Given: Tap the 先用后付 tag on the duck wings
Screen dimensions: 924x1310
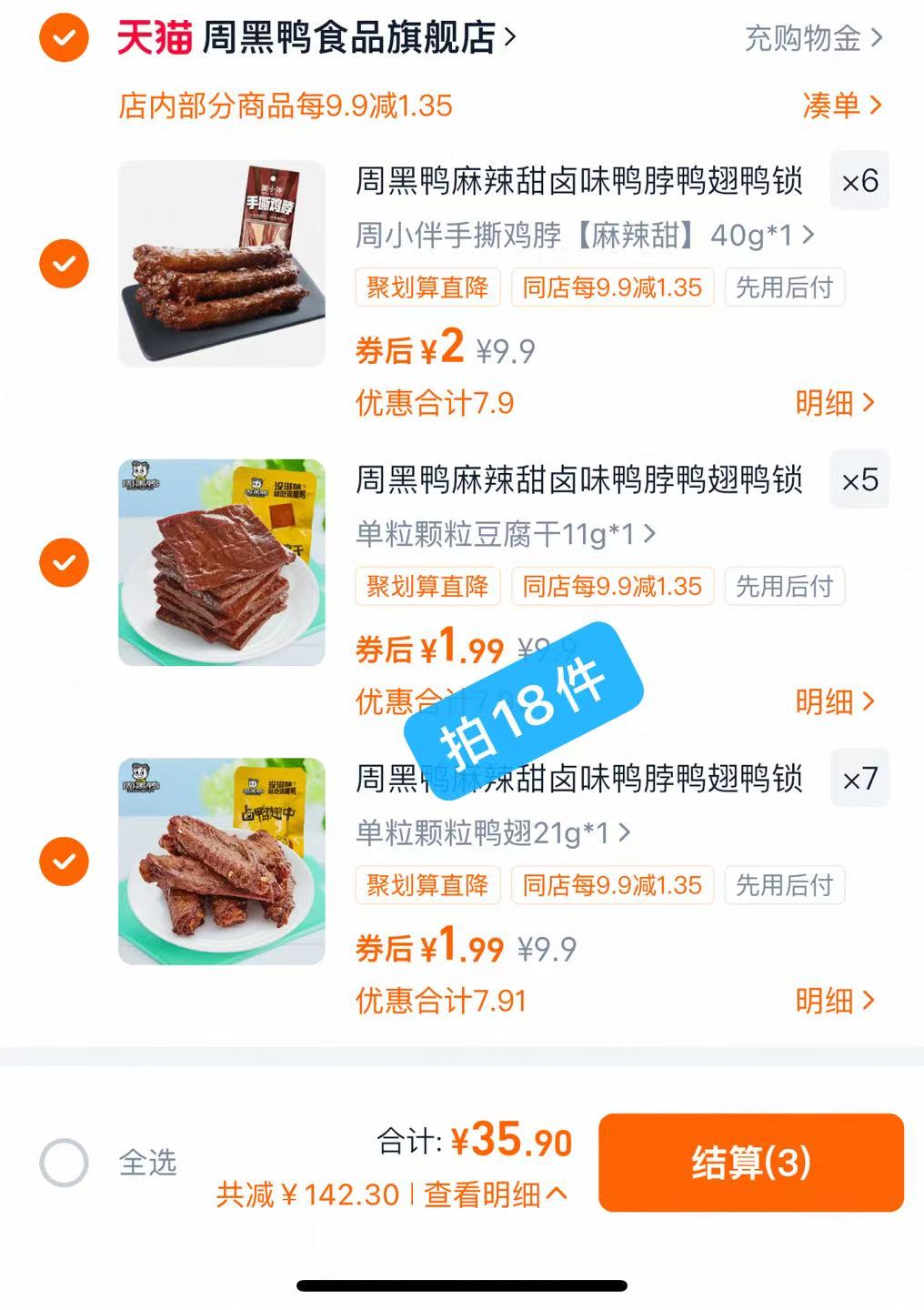Looking at the screenshot, I should [x=784, y=884].
